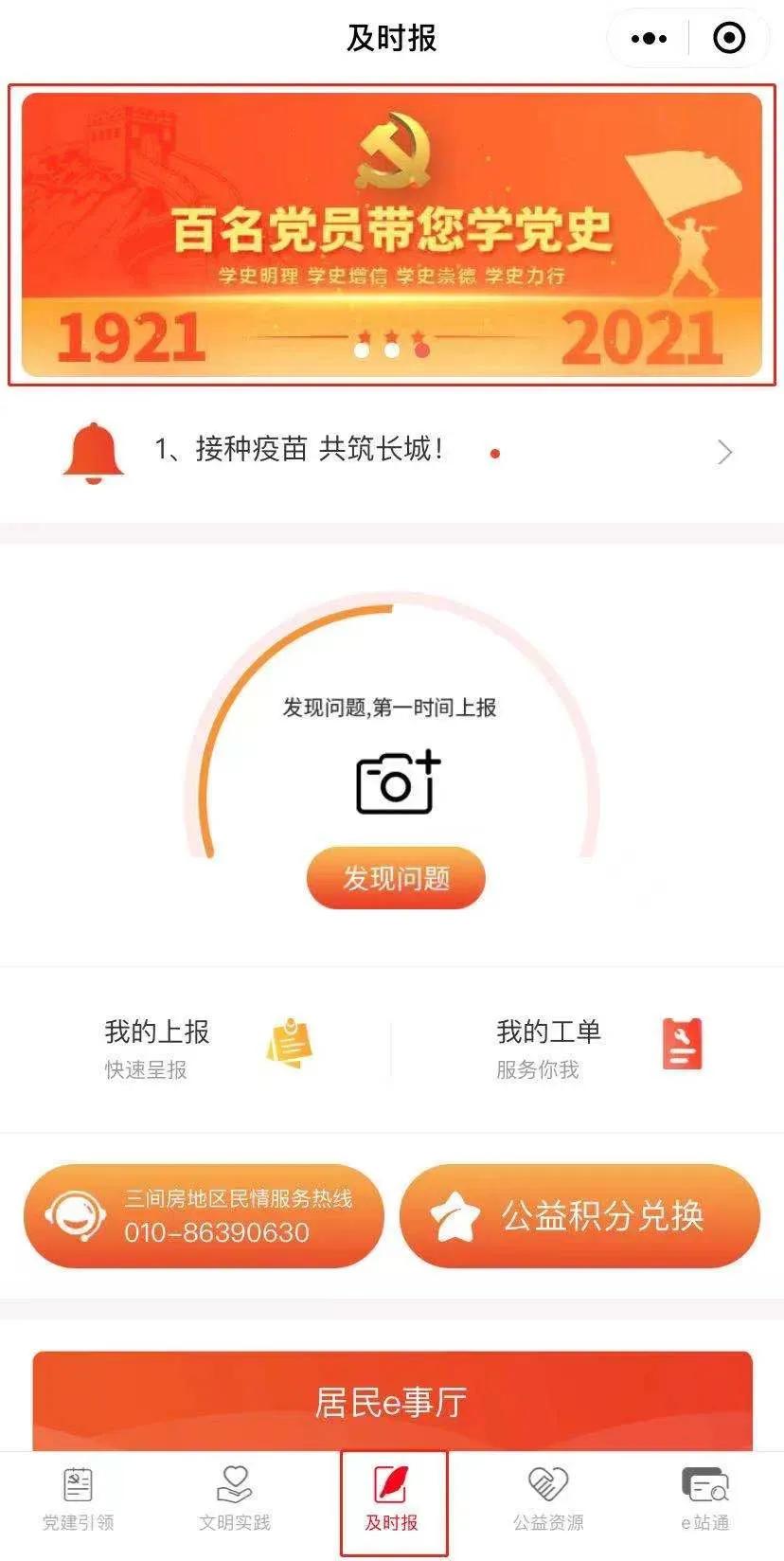The image size is (784, 1561).
Task: Tap the red dot beside the announcement text
Action: click(495, 453)
